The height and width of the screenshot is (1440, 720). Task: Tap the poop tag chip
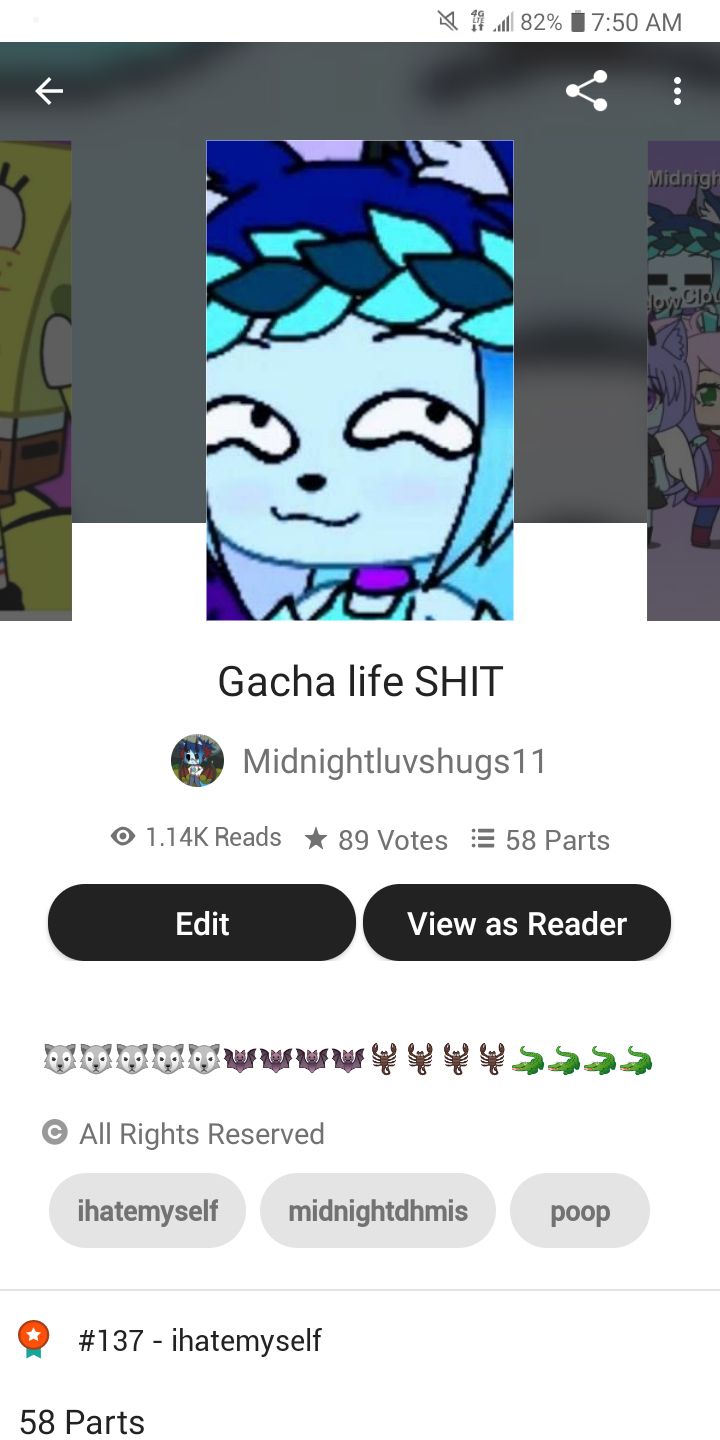click(580, 1211)
